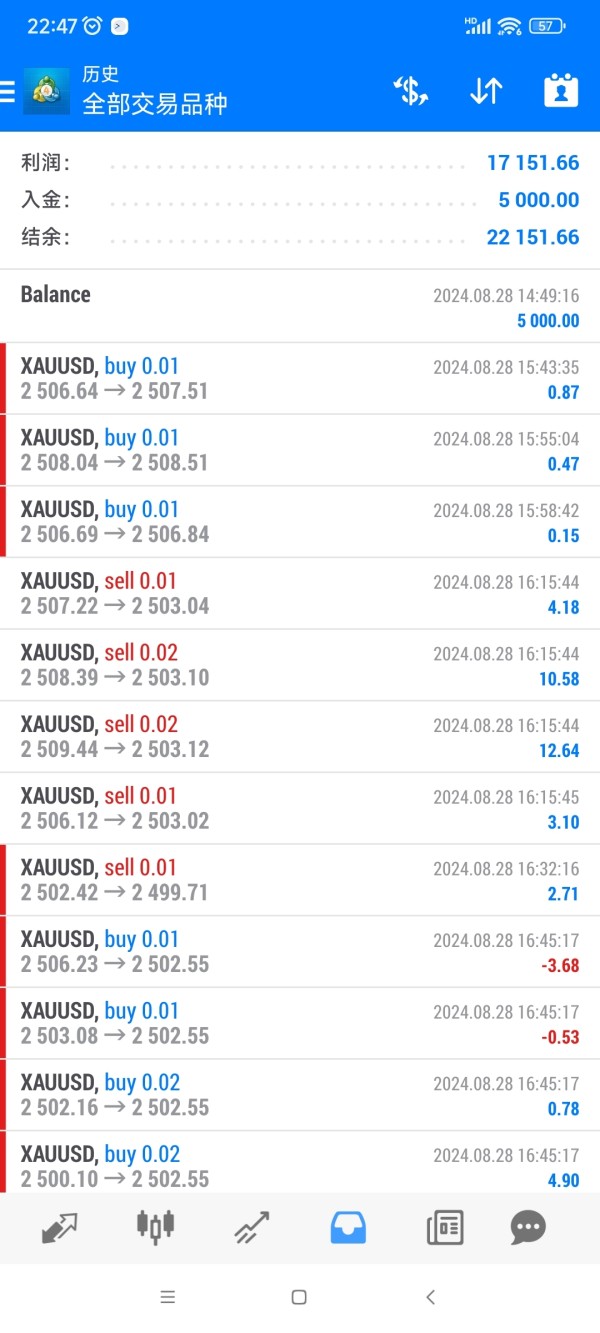Open the Messages chat tab

(x=528, y=1227)
